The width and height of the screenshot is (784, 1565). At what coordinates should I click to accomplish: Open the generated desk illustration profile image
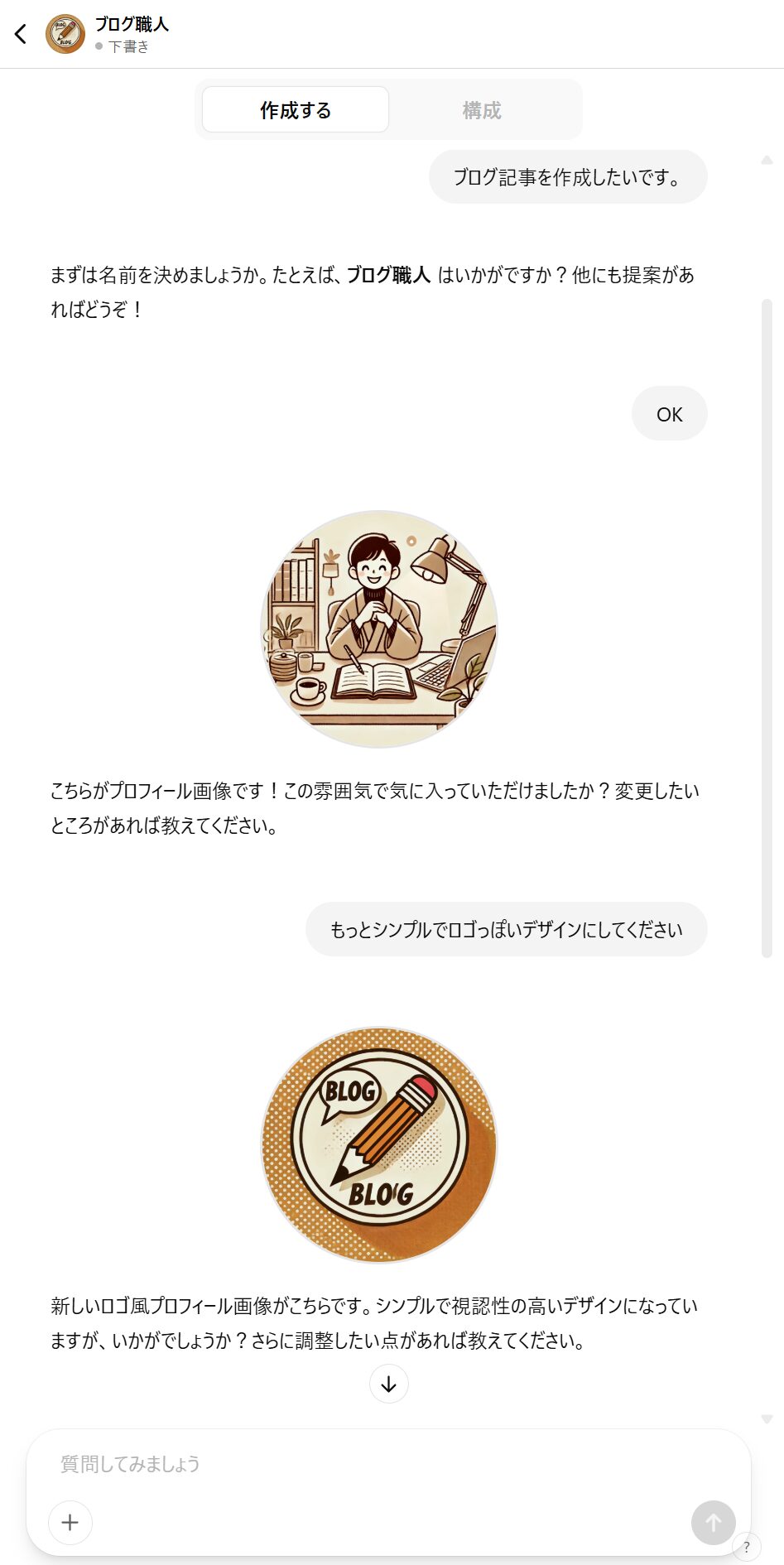379,629
